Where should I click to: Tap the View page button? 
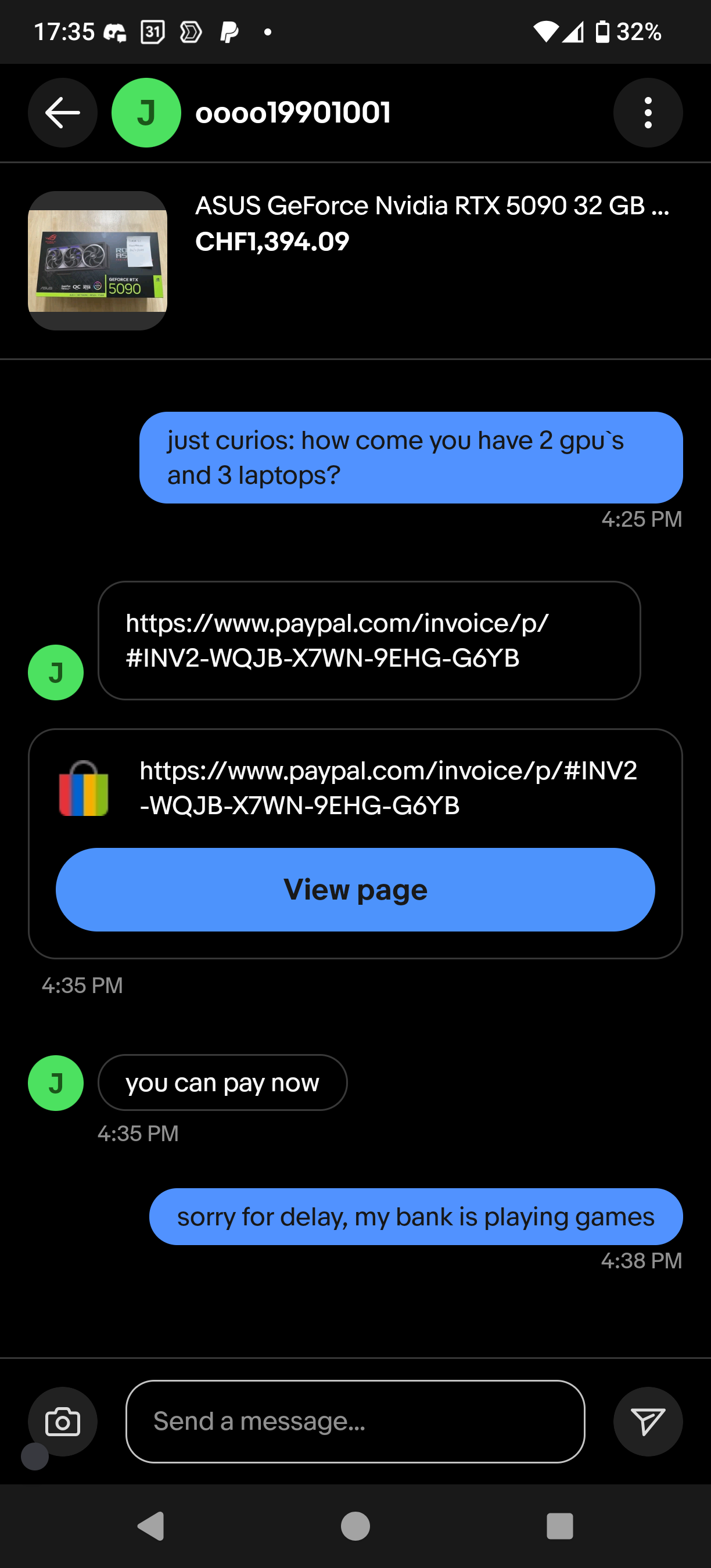click(355, 889)
